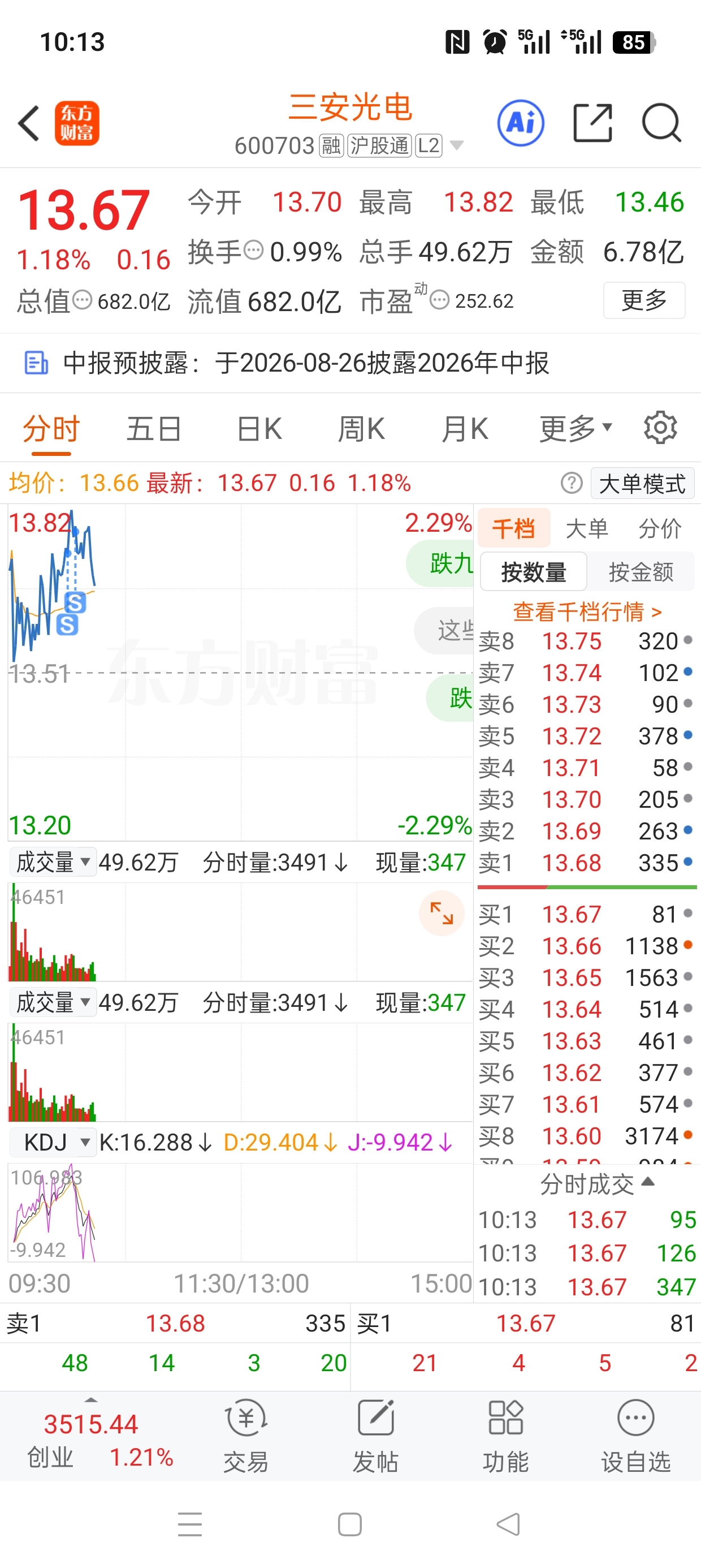The width and height of the screenshot is (701, 1568).
Task: Switch to the 月K chart tab
Action: point(464,429)
